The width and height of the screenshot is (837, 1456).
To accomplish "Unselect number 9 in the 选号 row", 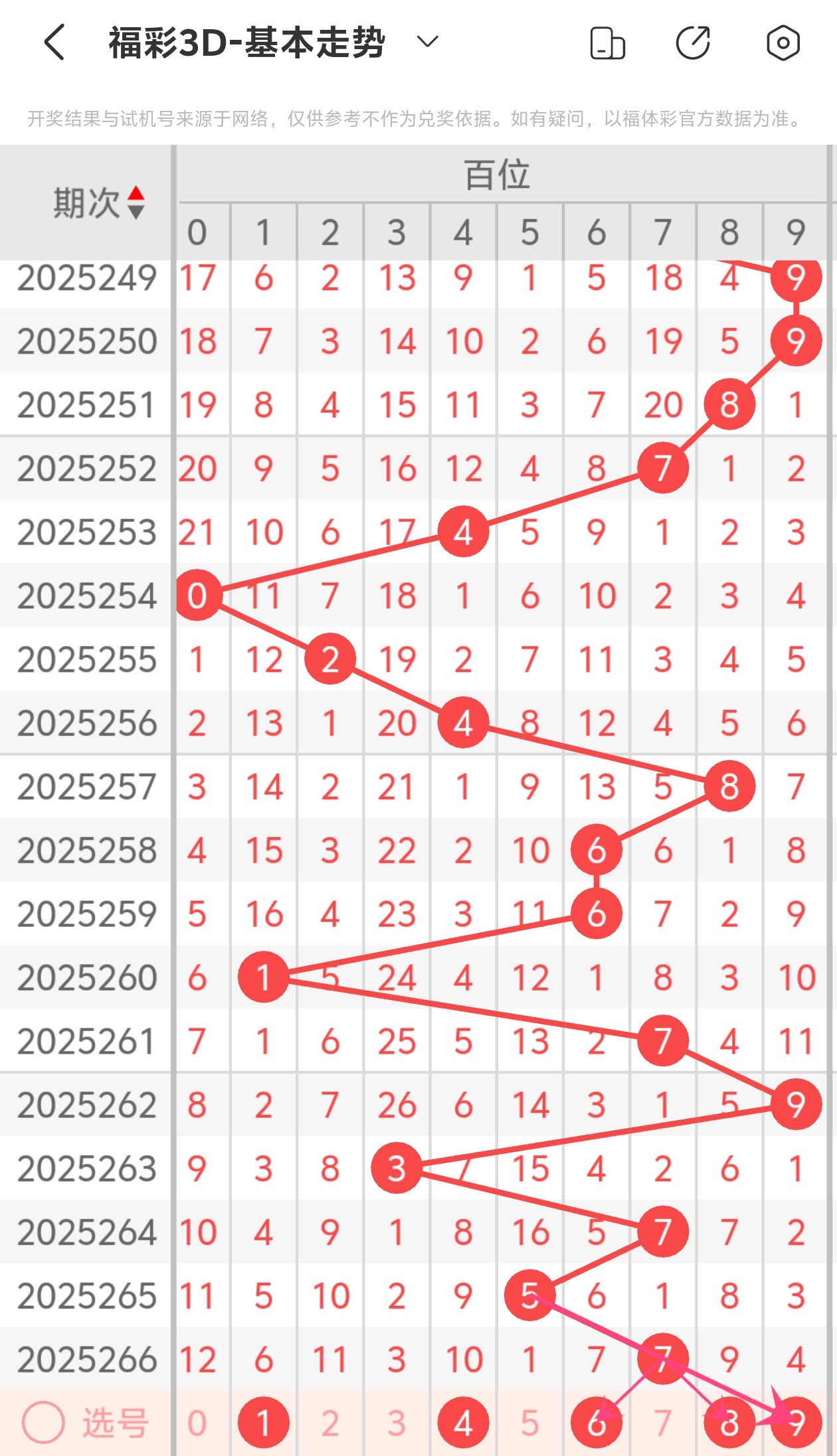I will click(x=796, y=1423).
